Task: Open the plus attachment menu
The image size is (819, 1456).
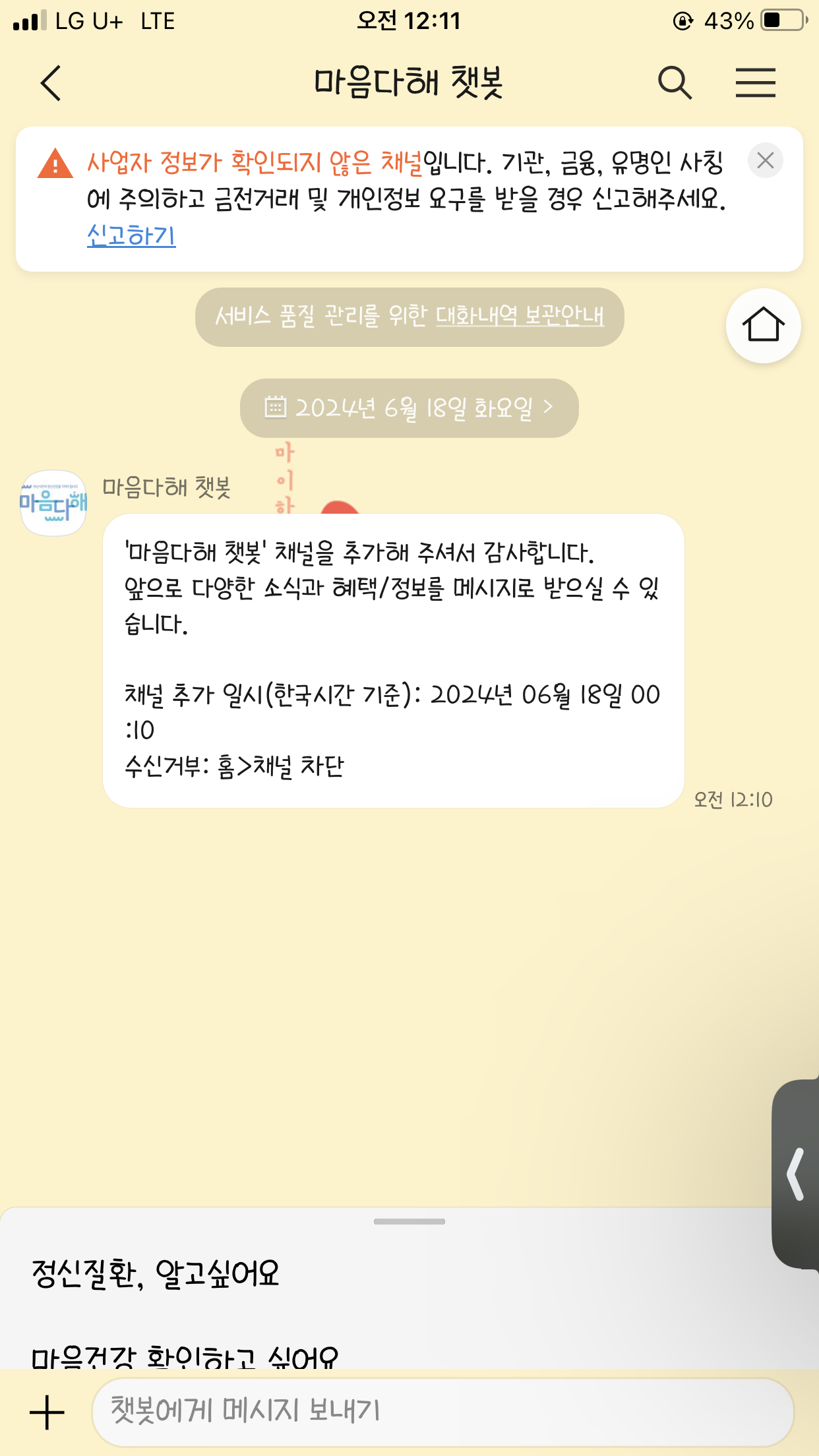Action: coord(47,1412)
